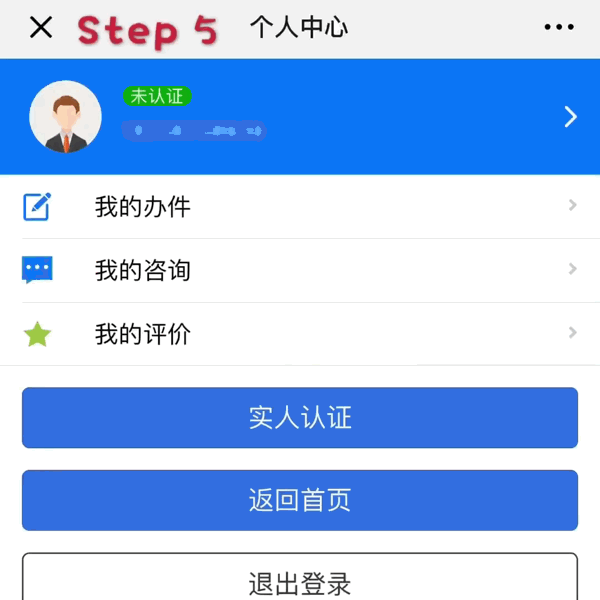Viewport: 600px width, 600px height.
Task: Open 我的咨询 row
Action: [x=300, y=270]
